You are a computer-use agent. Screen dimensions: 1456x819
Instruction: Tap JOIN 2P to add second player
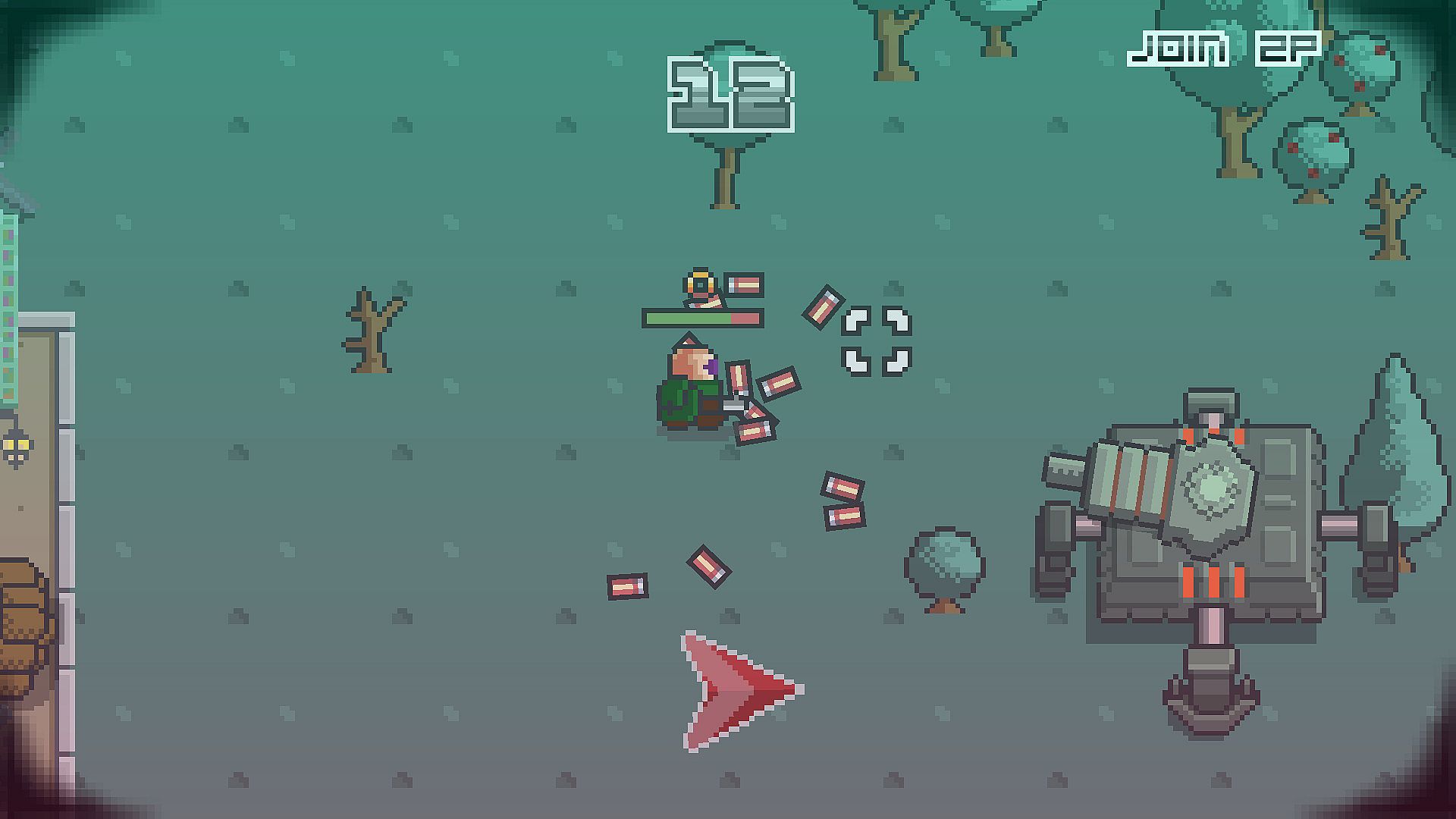pyautogui.click(x=1224, y=49)
